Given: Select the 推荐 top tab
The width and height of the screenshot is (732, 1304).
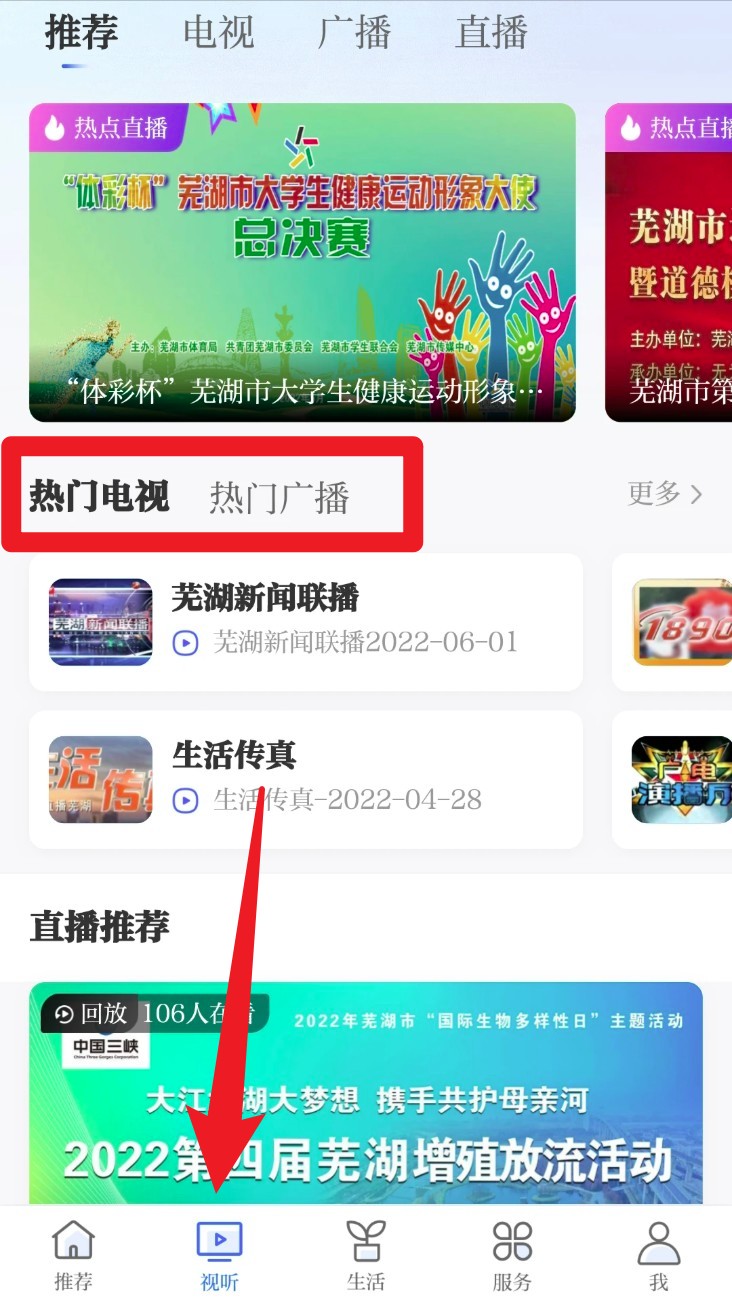Looking at the screenshot, I should [81, 33].
